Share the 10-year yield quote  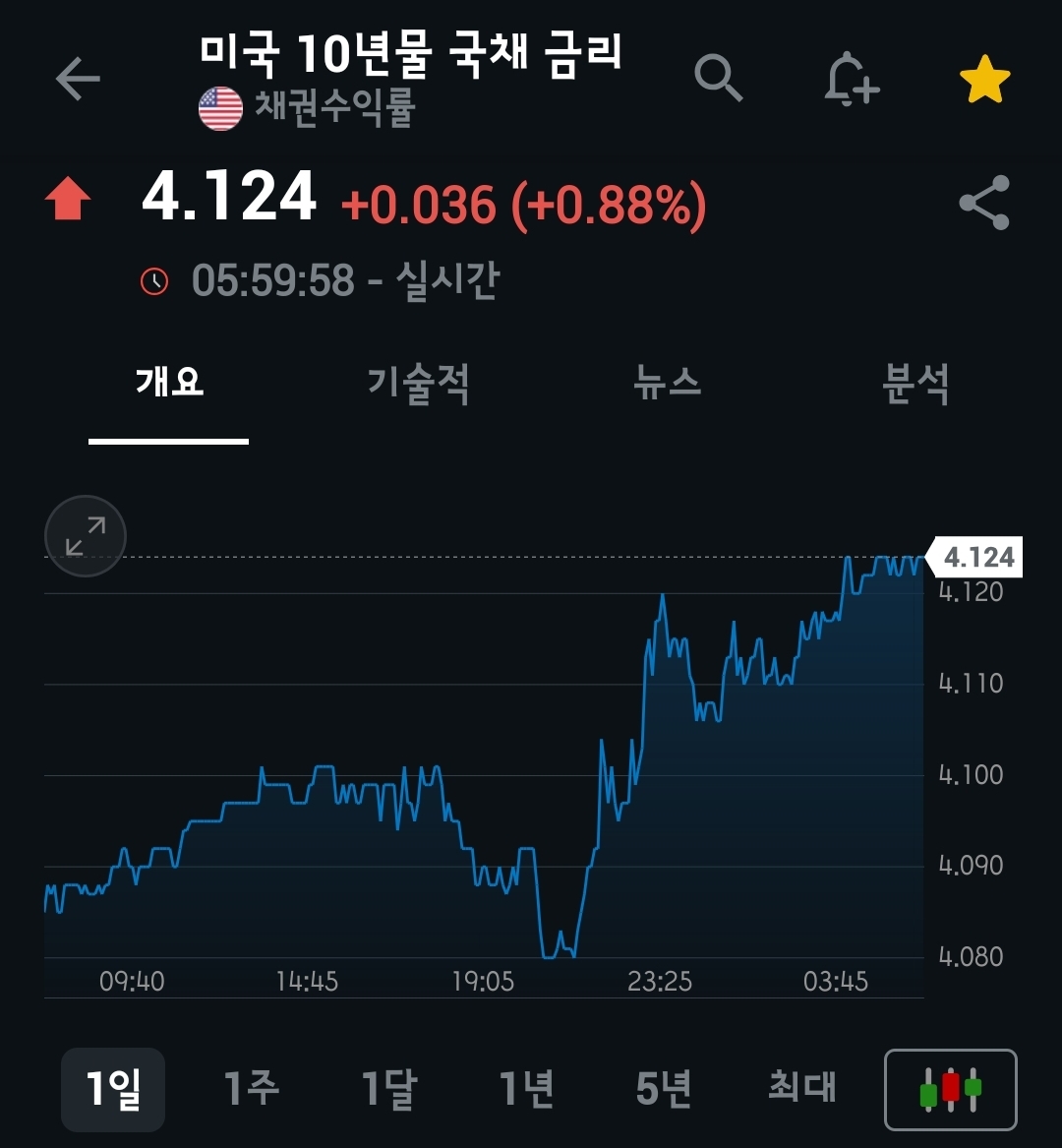coord(984,203)
